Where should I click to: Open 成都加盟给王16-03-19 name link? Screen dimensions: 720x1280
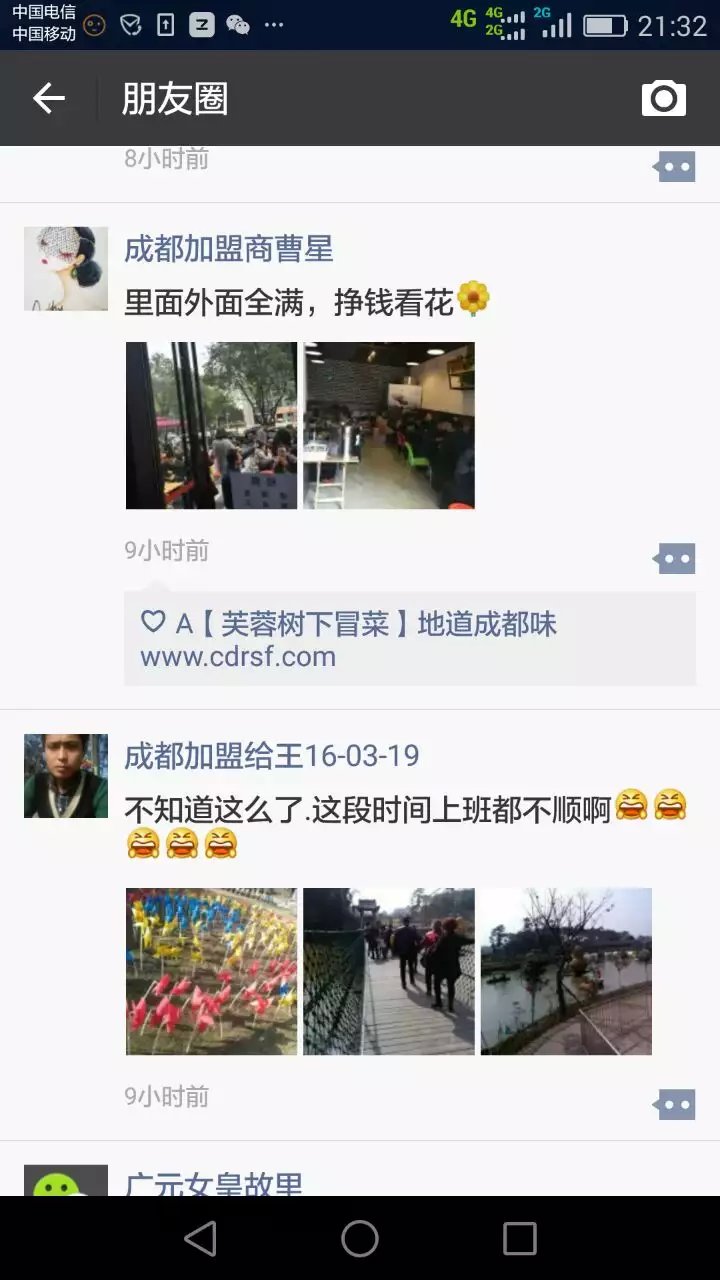[271, 756]
